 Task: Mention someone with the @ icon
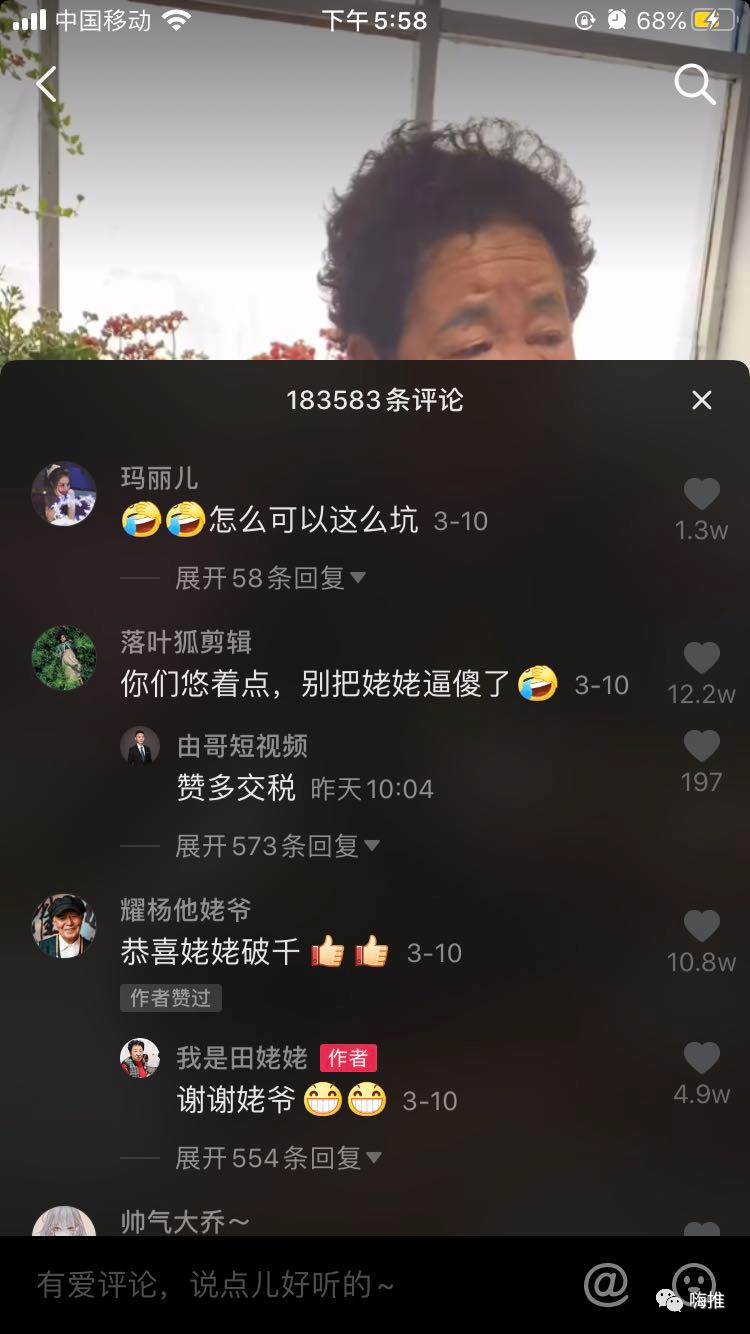[x=606, y=1284]
